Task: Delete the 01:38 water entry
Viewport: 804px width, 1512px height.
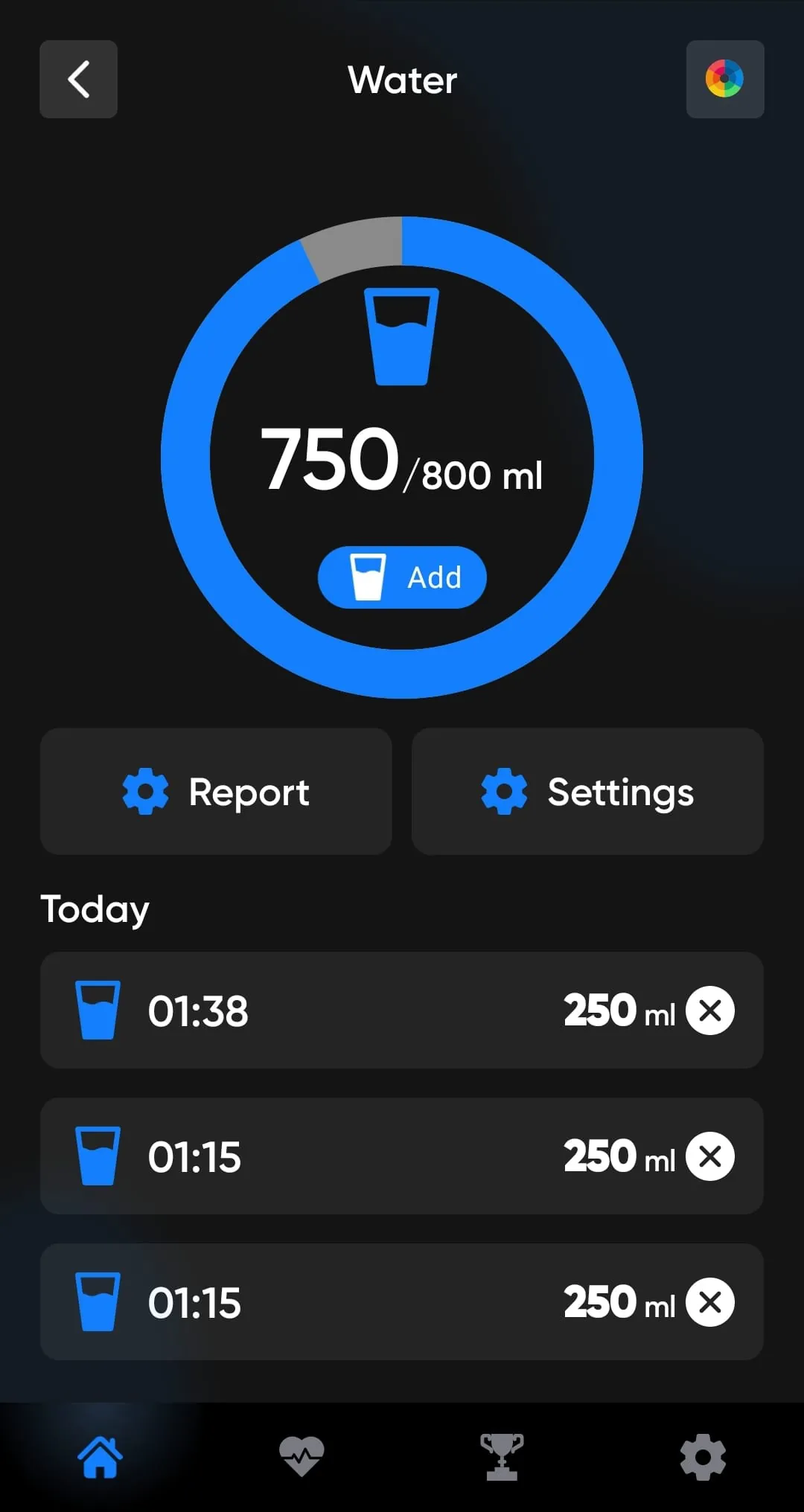Action: click(x=709, y=1010)
